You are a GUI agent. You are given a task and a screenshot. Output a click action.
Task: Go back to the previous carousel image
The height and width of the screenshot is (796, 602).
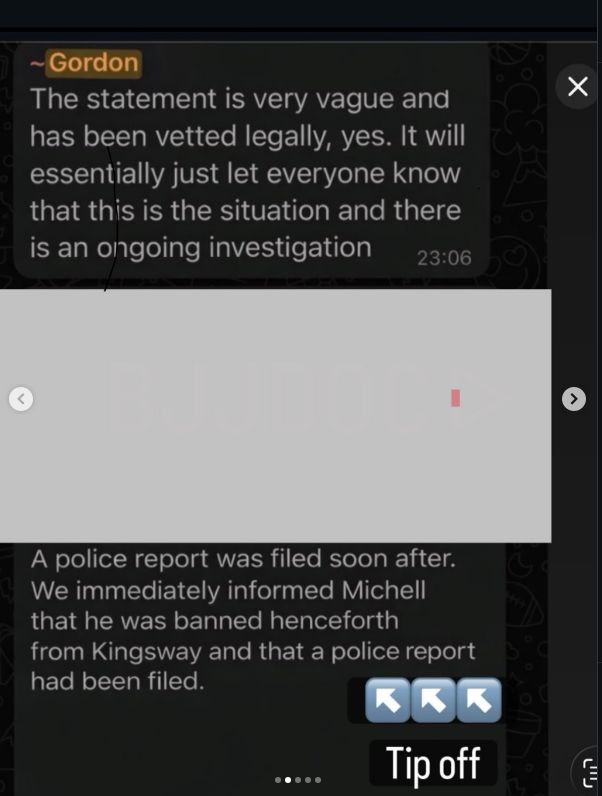point(21,399)
